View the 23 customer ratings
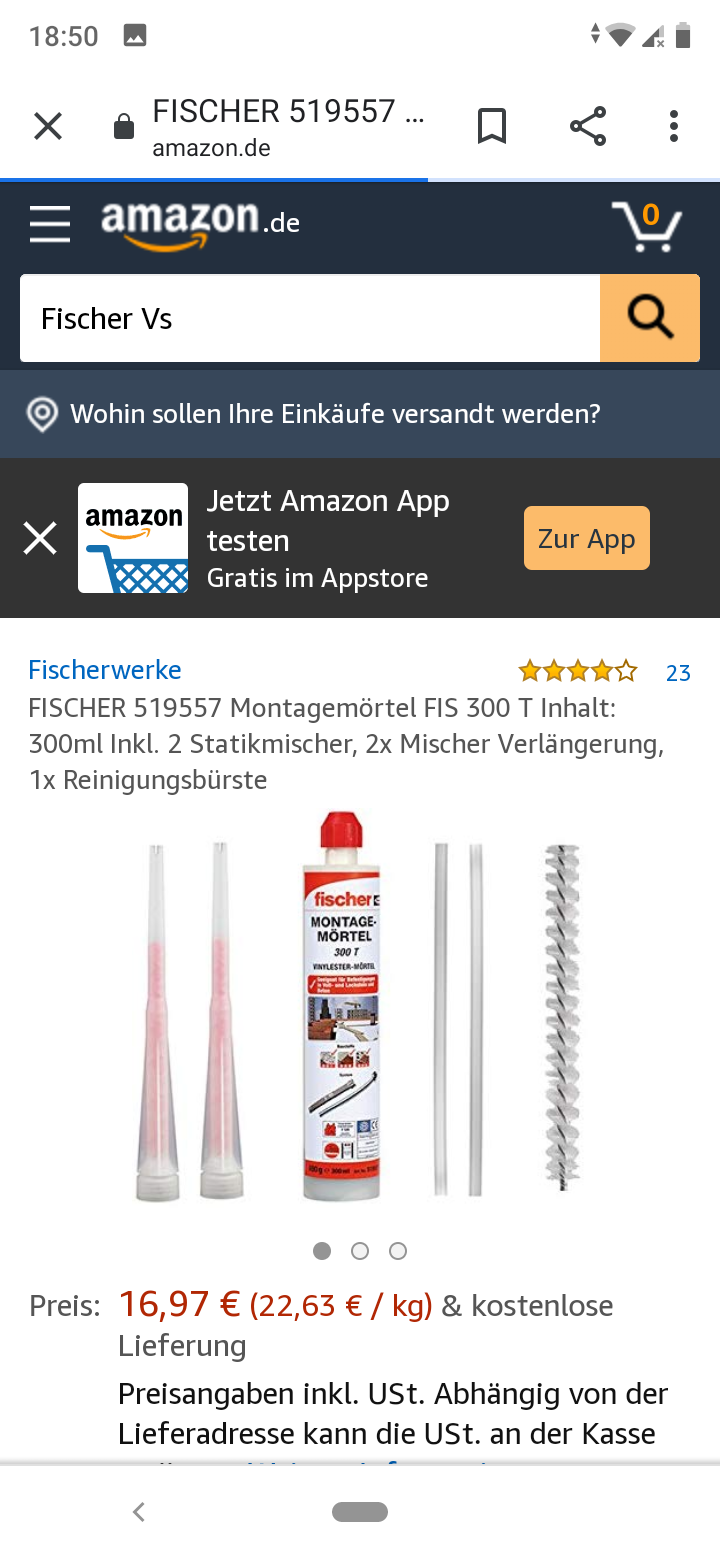720x1560 pixels. tap(678, 673)
